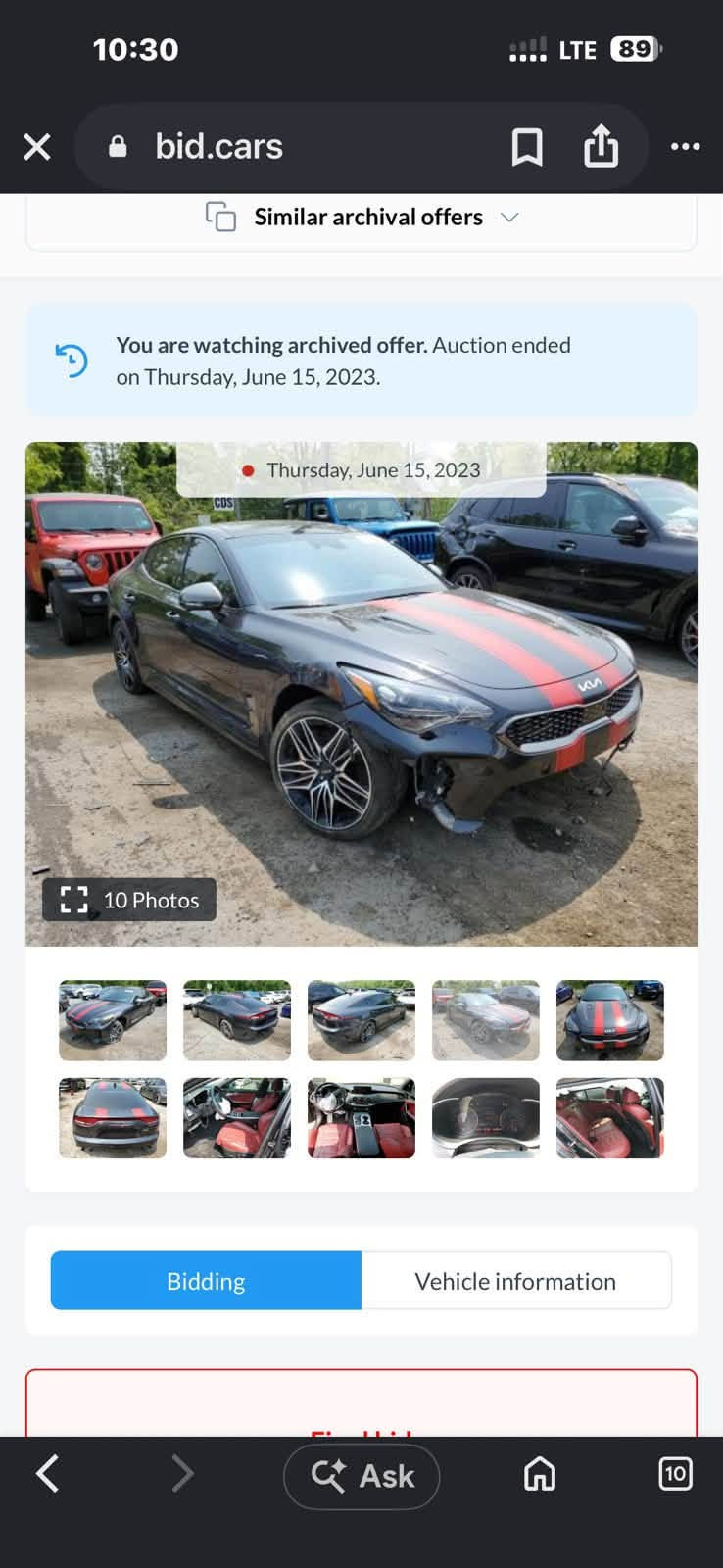723x1568 pixels.
Task: Open the Ask search assistant
Action: pyautogui.click(x=361, y=1476)
